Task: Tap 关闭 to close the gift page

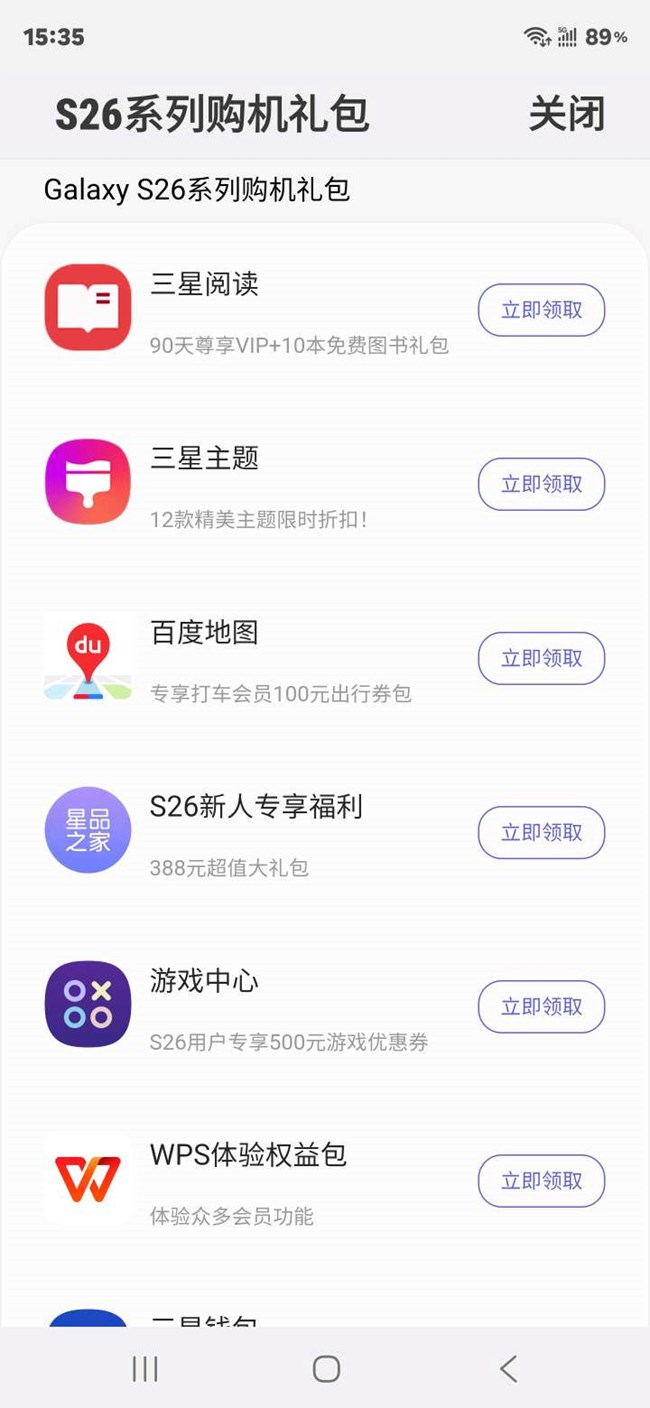Action: coord(566,114)
